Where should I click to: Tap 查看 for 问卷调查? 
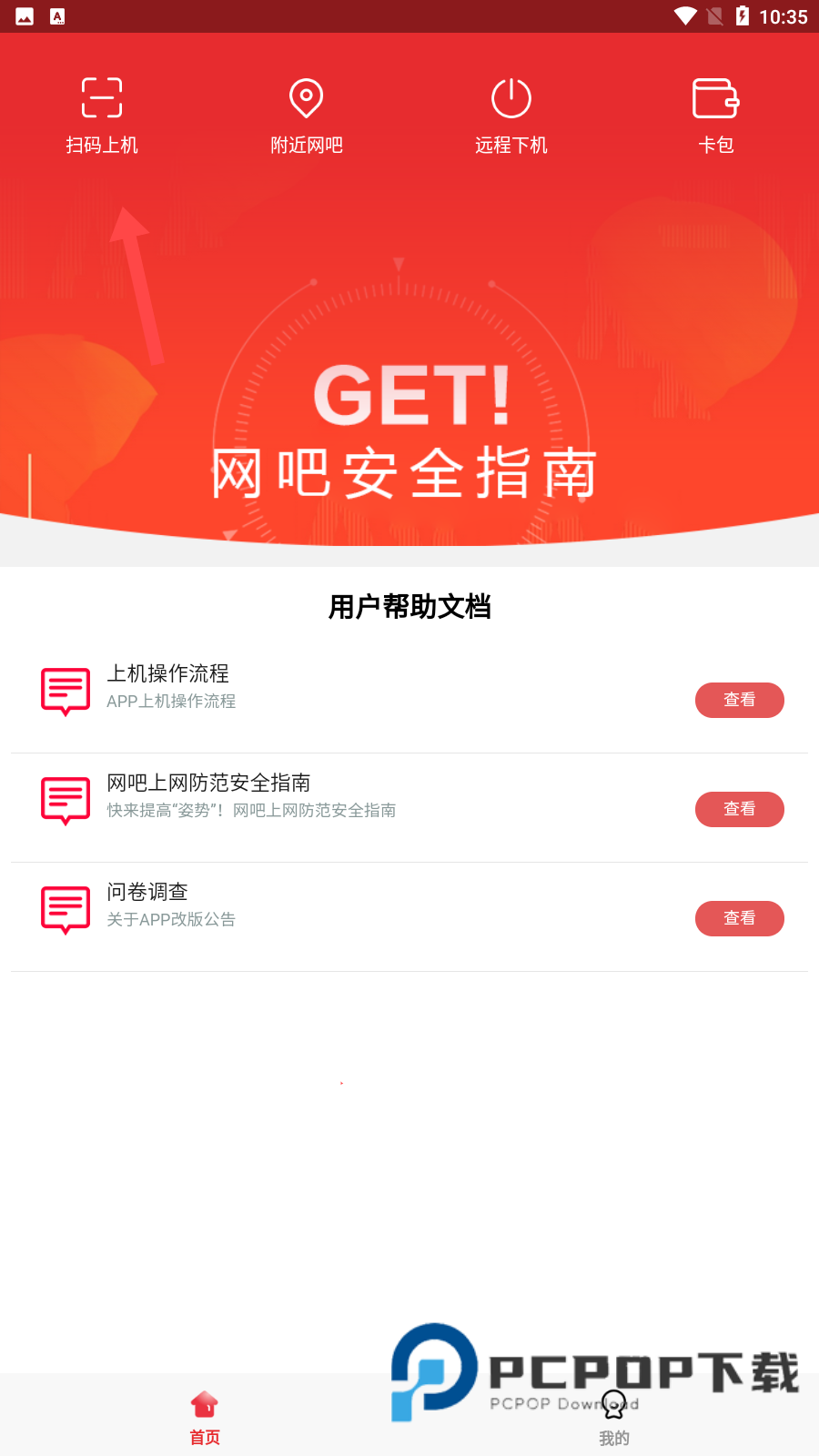click(x=739, y=918)
